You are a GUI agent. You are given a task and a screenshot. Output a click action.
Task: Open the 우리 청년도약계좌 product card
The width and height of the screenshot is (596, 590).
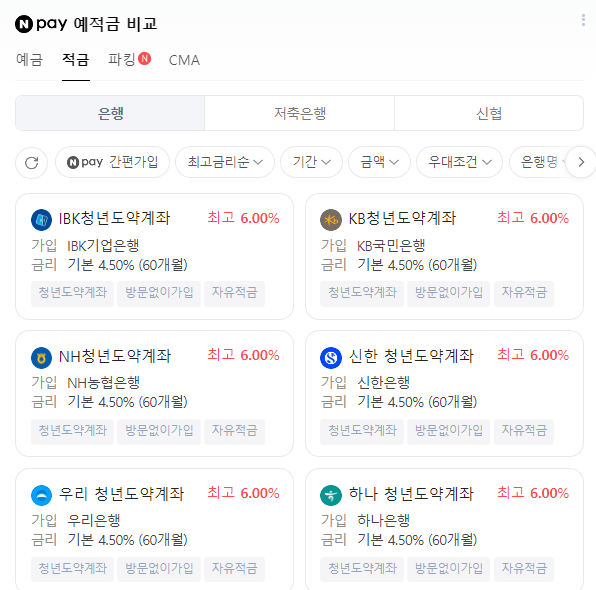[154, 529]
